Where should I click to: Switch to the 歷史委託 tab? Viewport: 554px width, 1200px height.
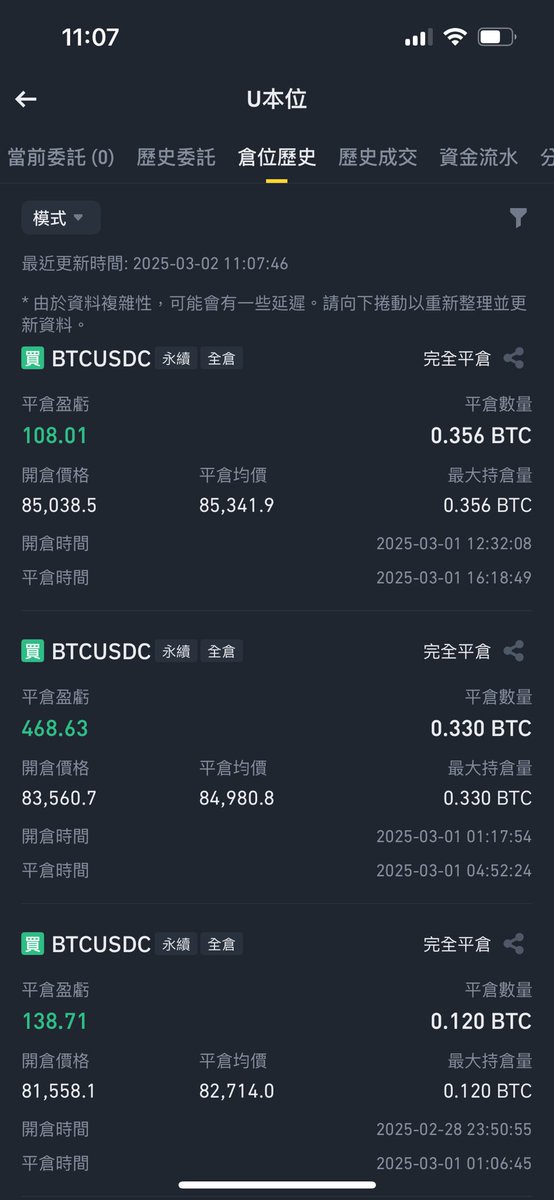point(176,157)
